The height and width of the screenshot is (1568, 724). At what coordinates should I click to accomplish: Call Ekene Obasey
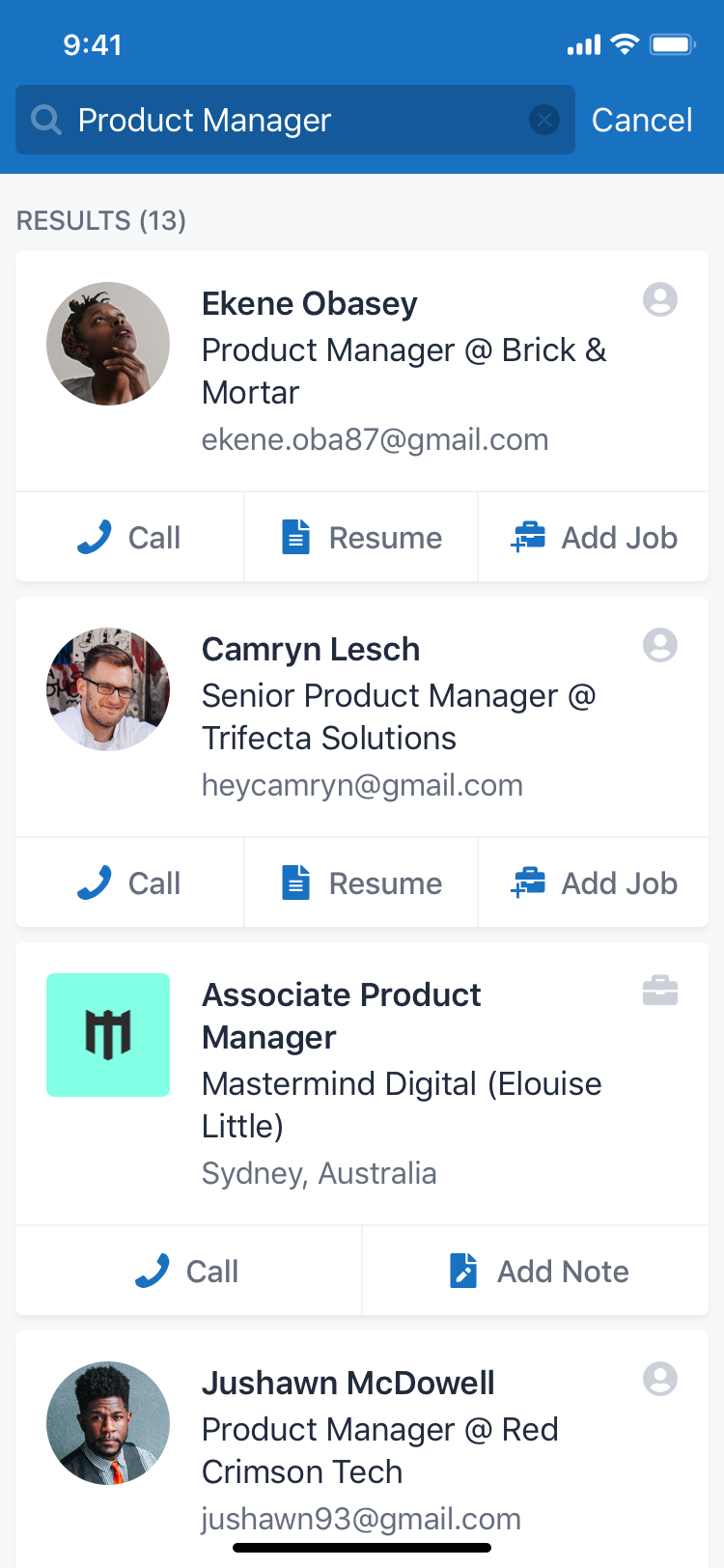coord(129,538)
